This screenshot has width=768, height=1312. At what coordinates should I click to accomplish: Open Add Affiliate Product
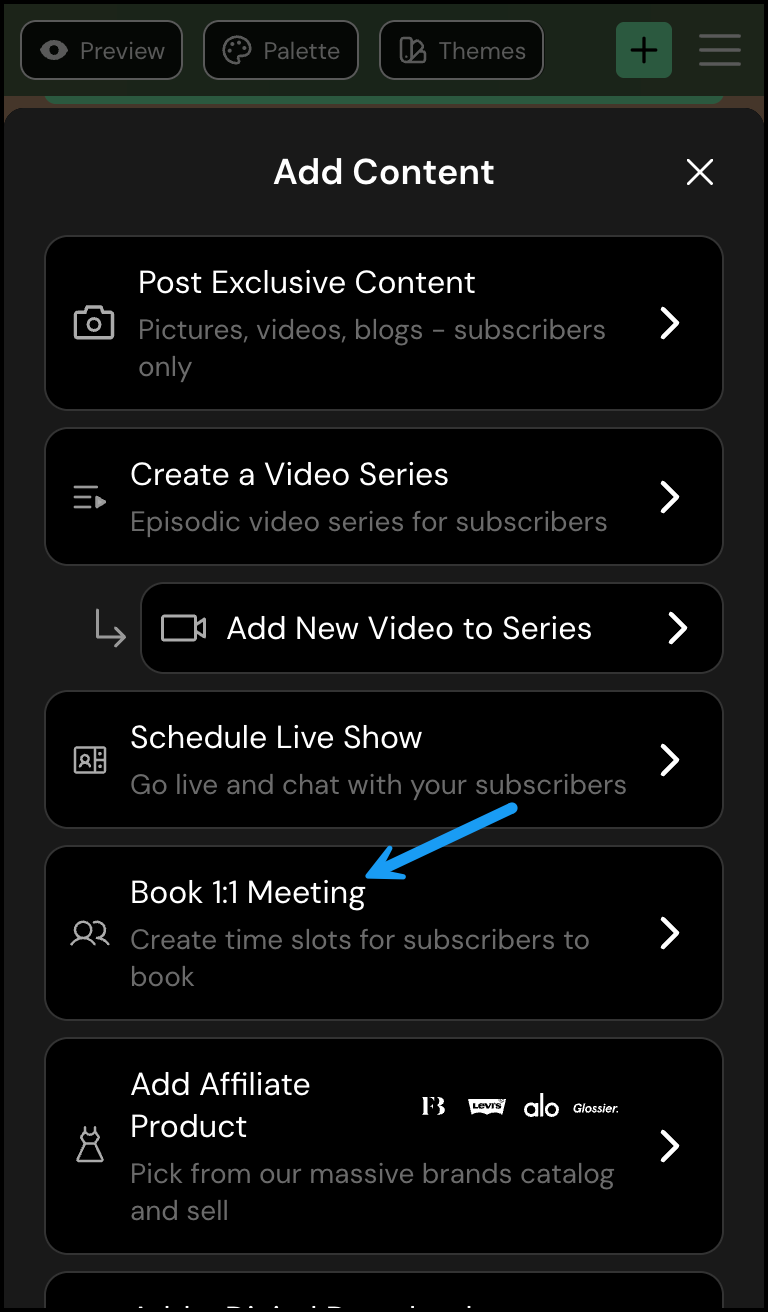click(384, 1146)
